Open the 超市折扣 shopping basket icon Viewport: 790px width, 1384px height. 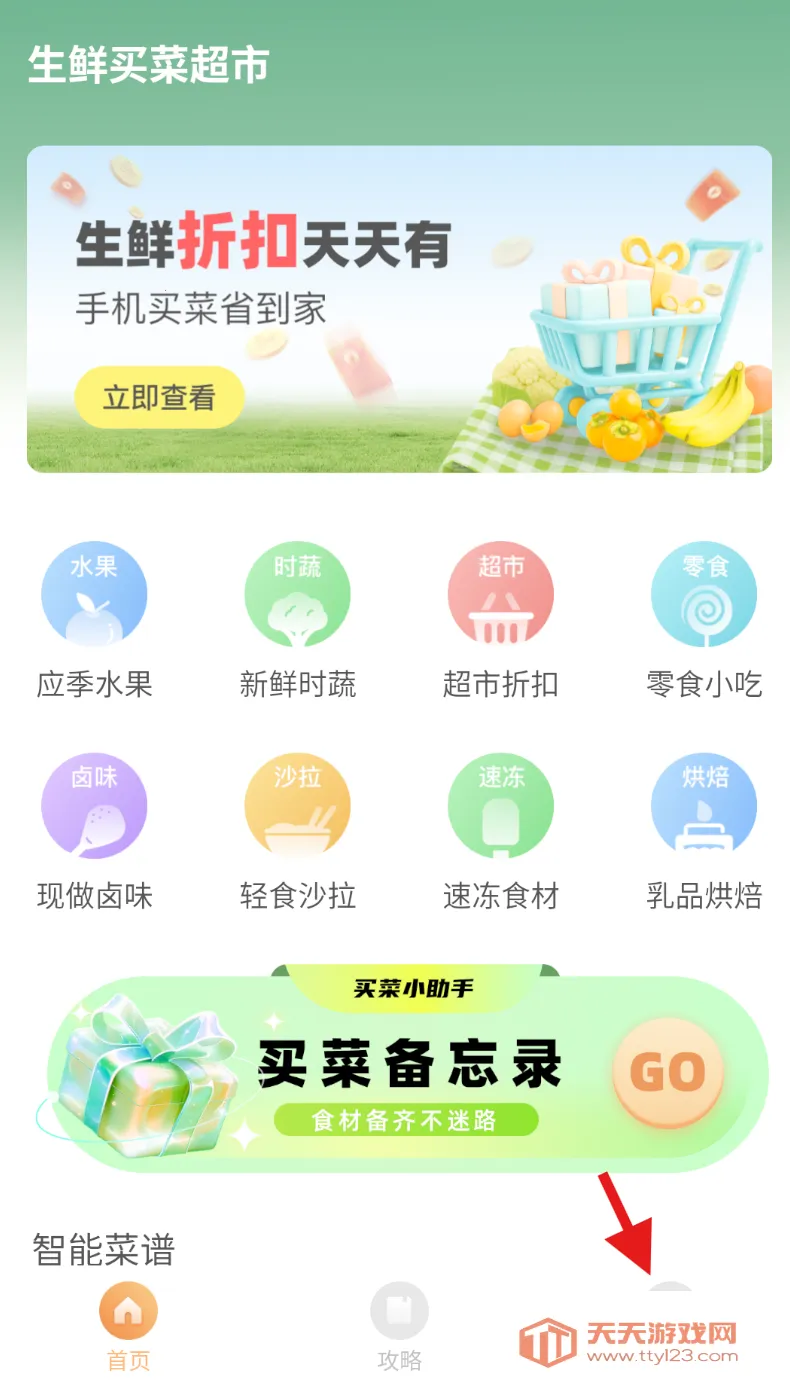501,593
